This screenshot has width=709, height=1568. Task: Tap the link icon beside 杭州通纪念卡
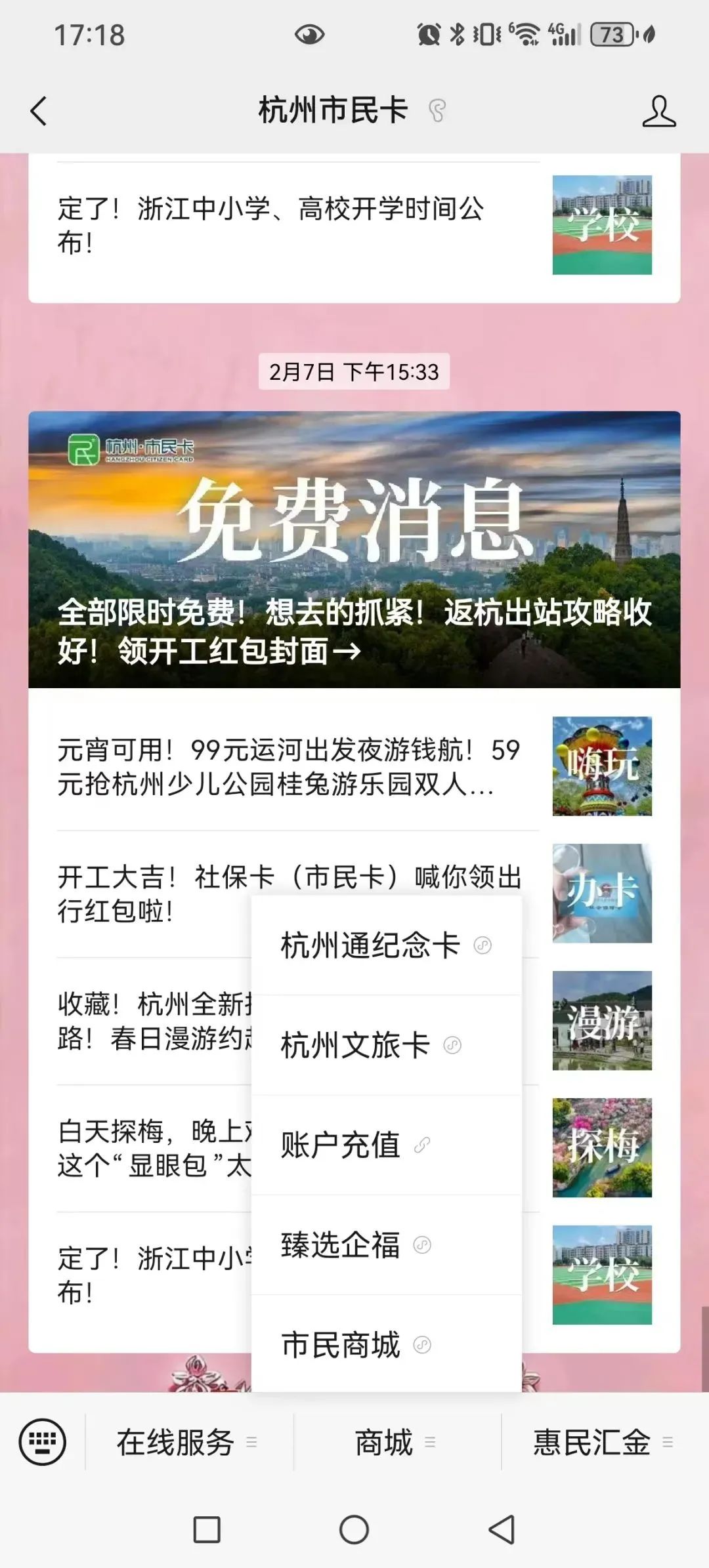point(483,946)
